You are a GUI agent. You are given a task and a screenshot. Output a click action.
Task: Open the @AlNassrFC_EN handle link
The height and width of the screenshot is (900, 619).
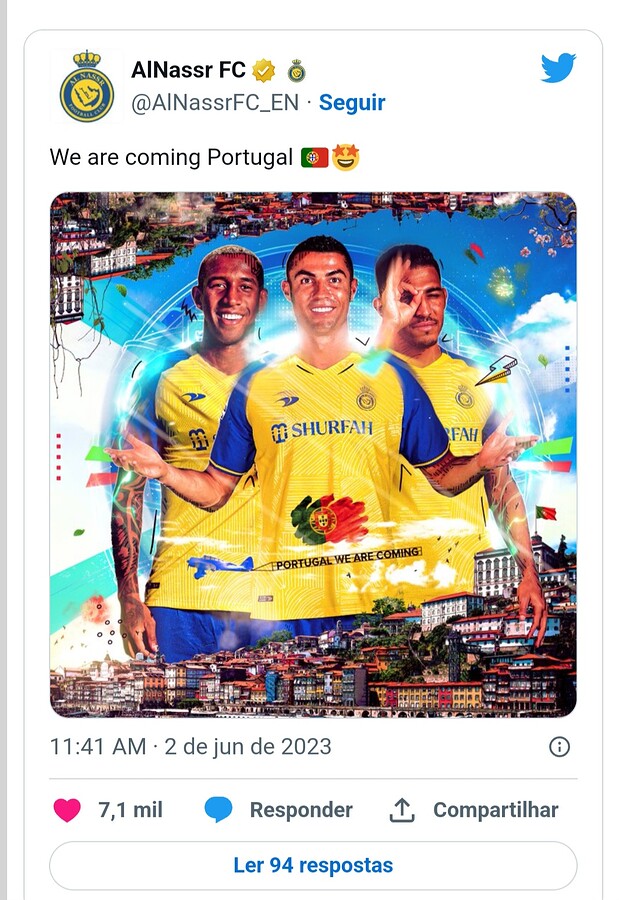coord(215,102)
